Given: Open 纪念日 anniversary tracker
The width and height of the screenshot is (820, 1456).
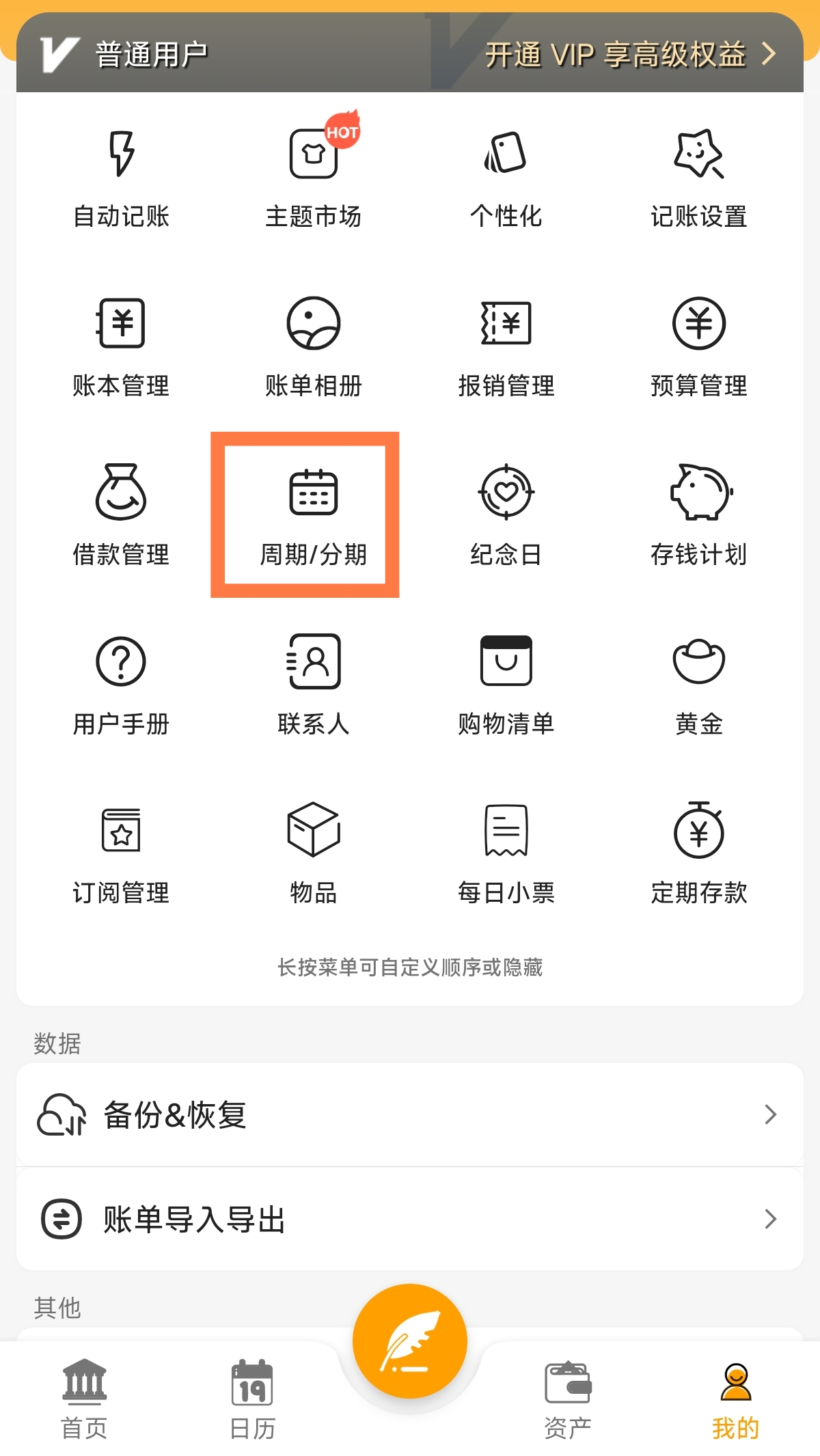Looking at the screenshot, I should (x=506, y=514).
